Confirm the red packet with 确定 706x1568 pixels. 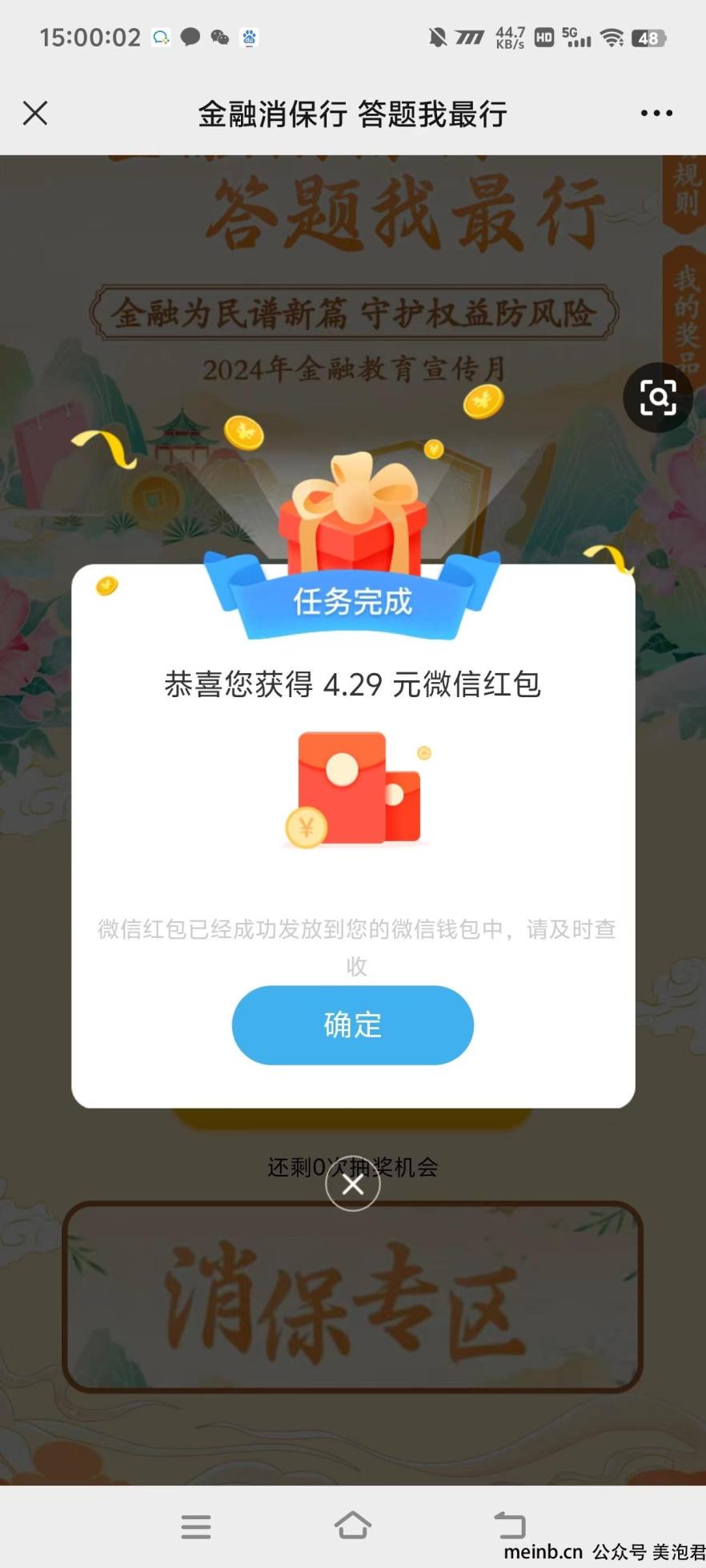click(x=352, y=1025)
